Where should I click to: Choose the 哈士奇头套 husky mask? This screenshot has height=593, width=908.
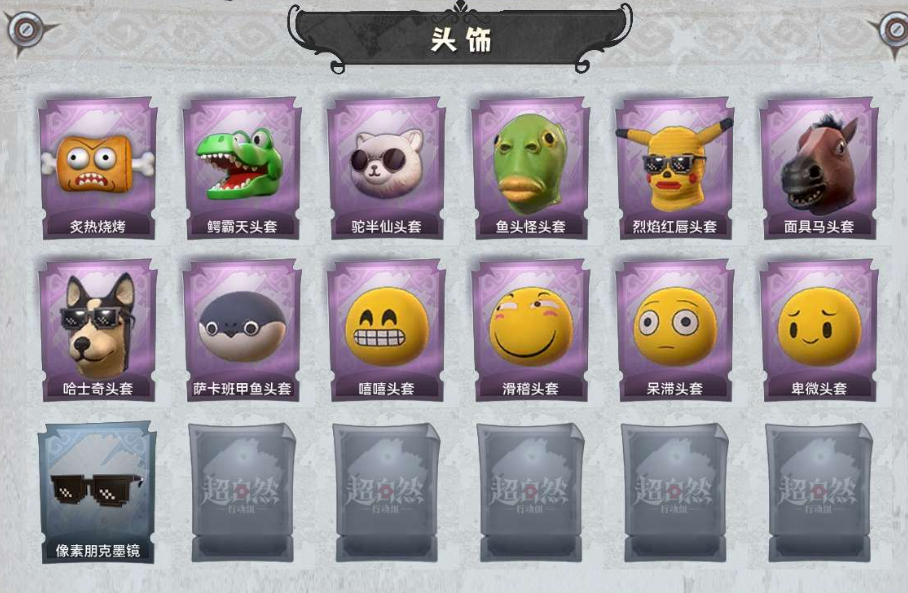97,328
